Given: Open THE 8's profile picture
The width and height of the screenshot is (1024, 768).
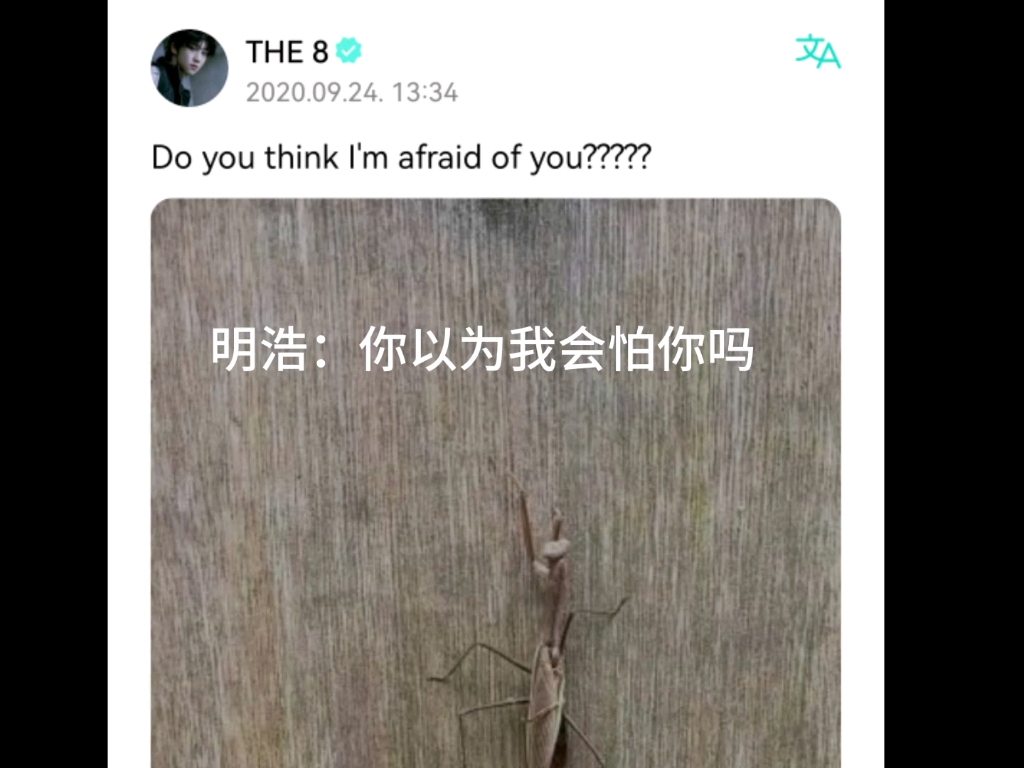Looking at the screenshot, I should pyautogui.click(x=190, y=68).
